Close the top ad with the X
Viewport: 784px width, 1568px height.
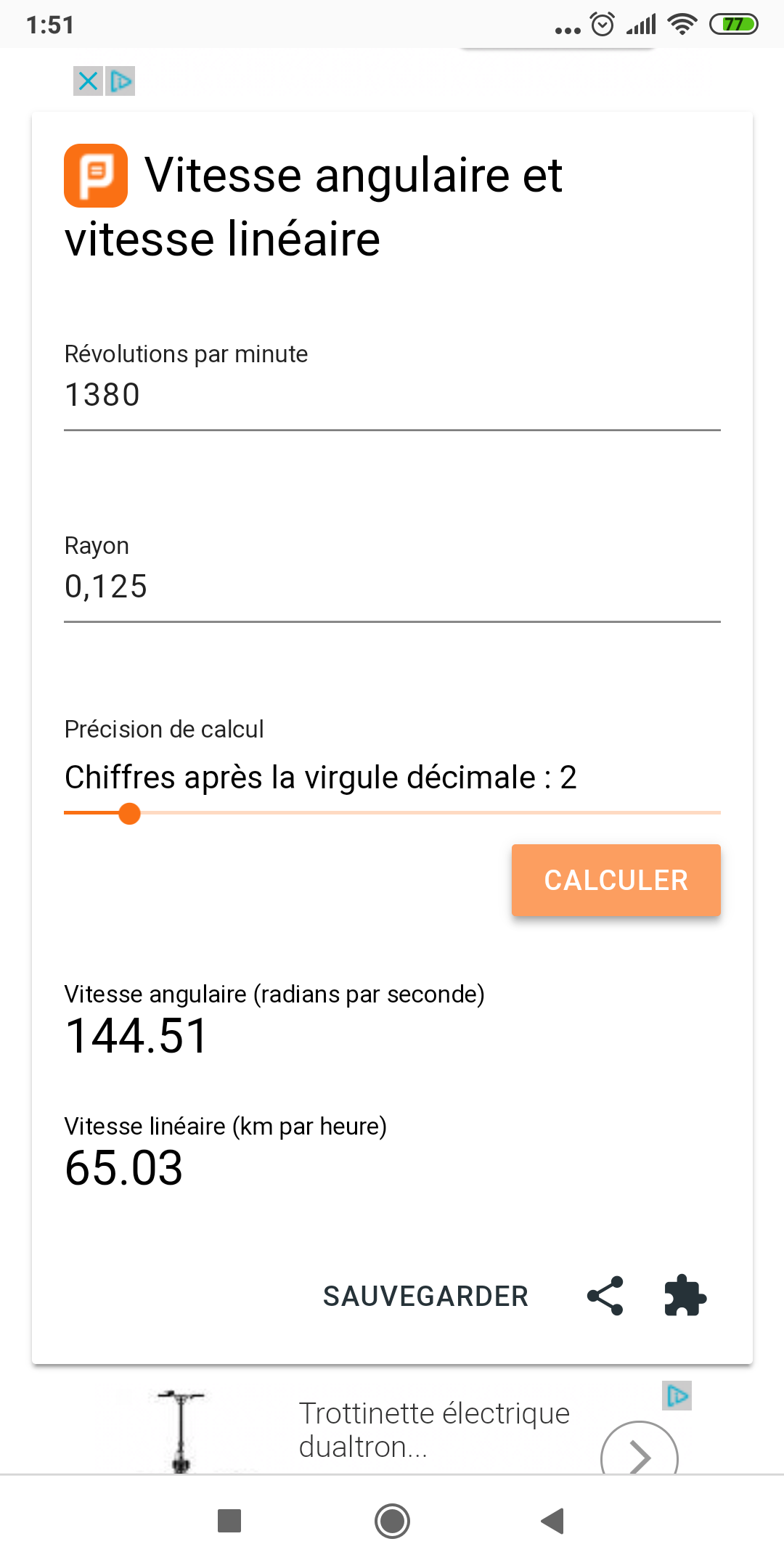point(88,81)
